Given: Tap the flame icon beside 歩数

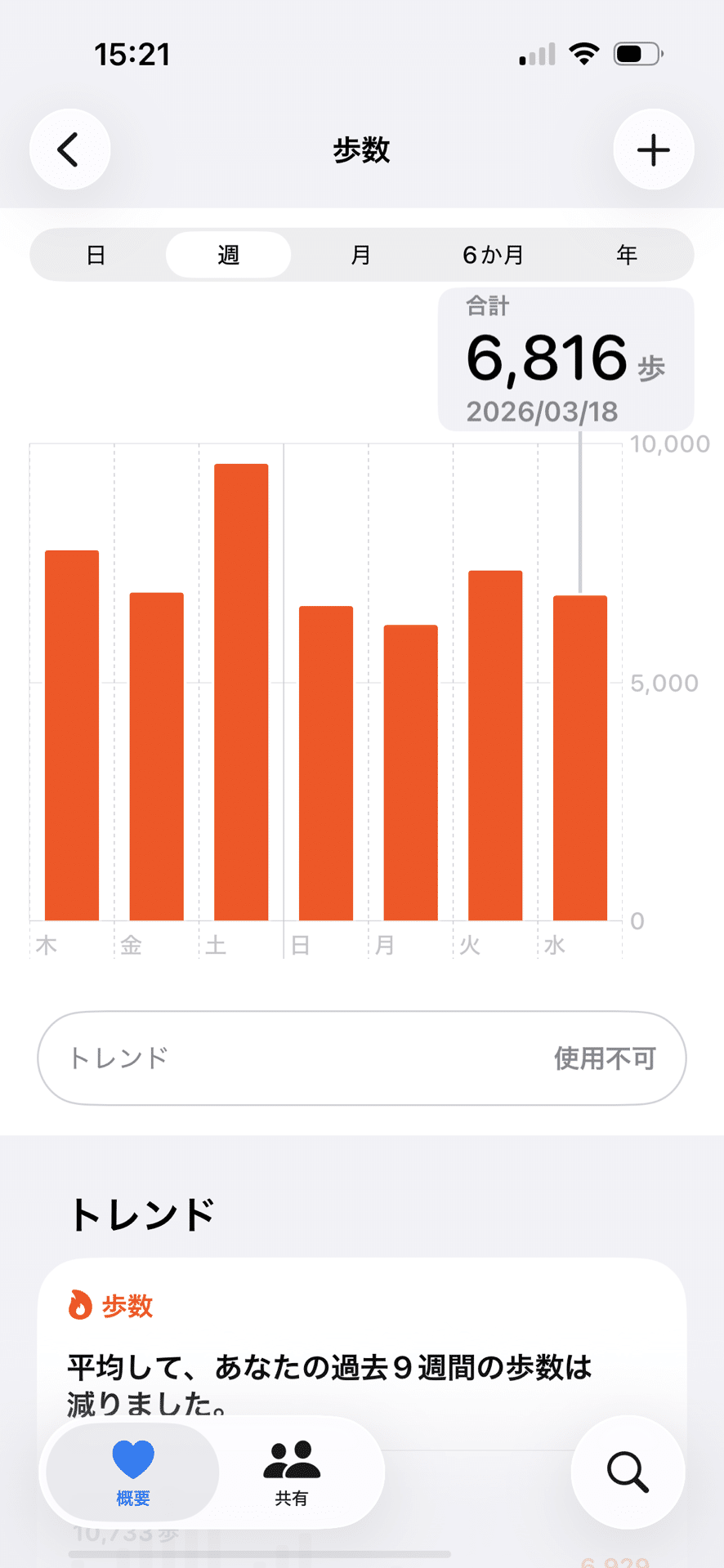Looking at the screenshot, I should coord(81,1305).
